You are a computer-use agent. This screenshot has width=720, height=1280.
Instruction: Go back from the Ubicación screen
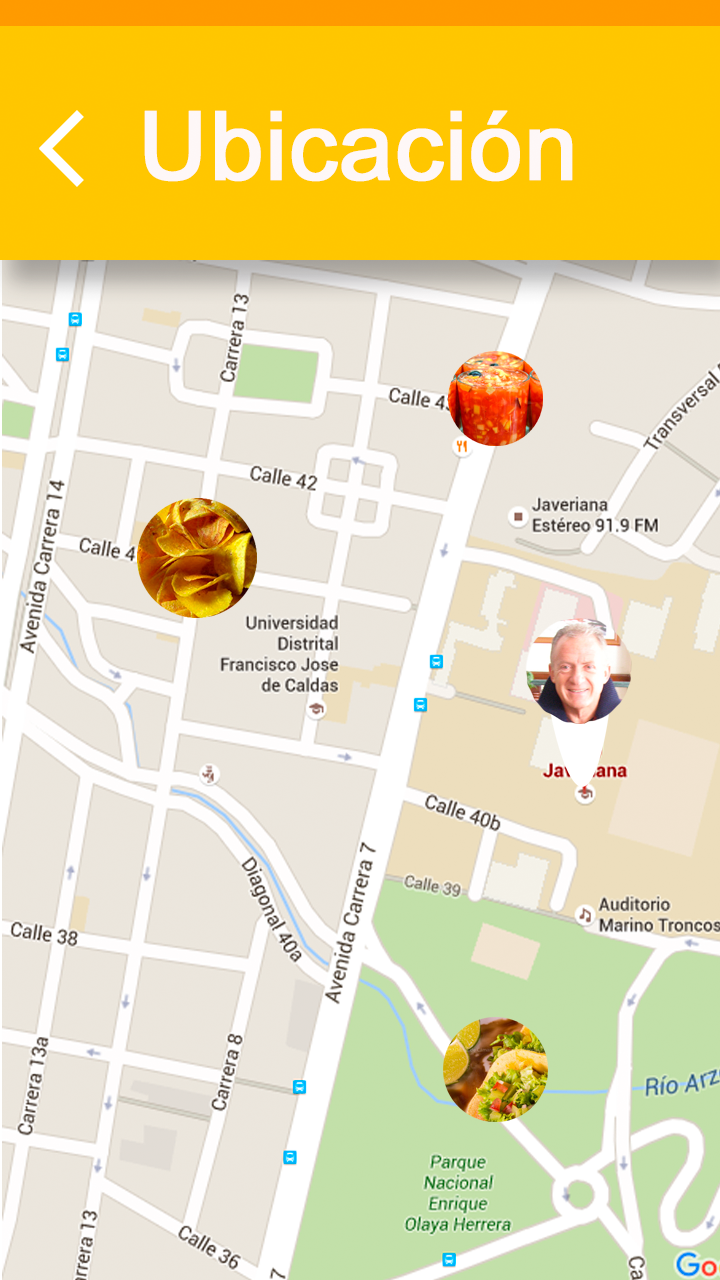[x=62, y=148]
